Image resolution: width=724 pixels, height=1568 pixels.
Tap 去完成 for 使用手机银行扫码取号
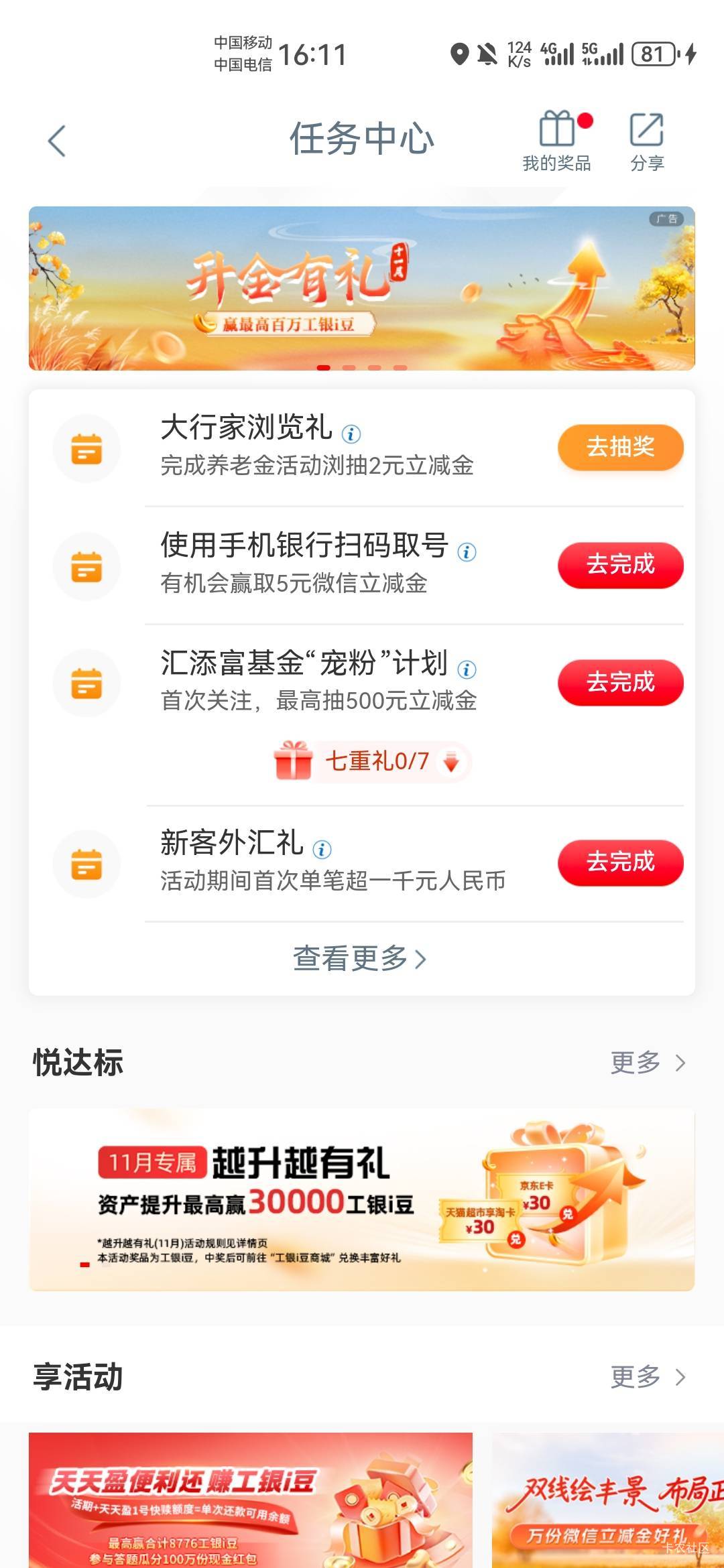pyautogui.click(x=620, y=565)
